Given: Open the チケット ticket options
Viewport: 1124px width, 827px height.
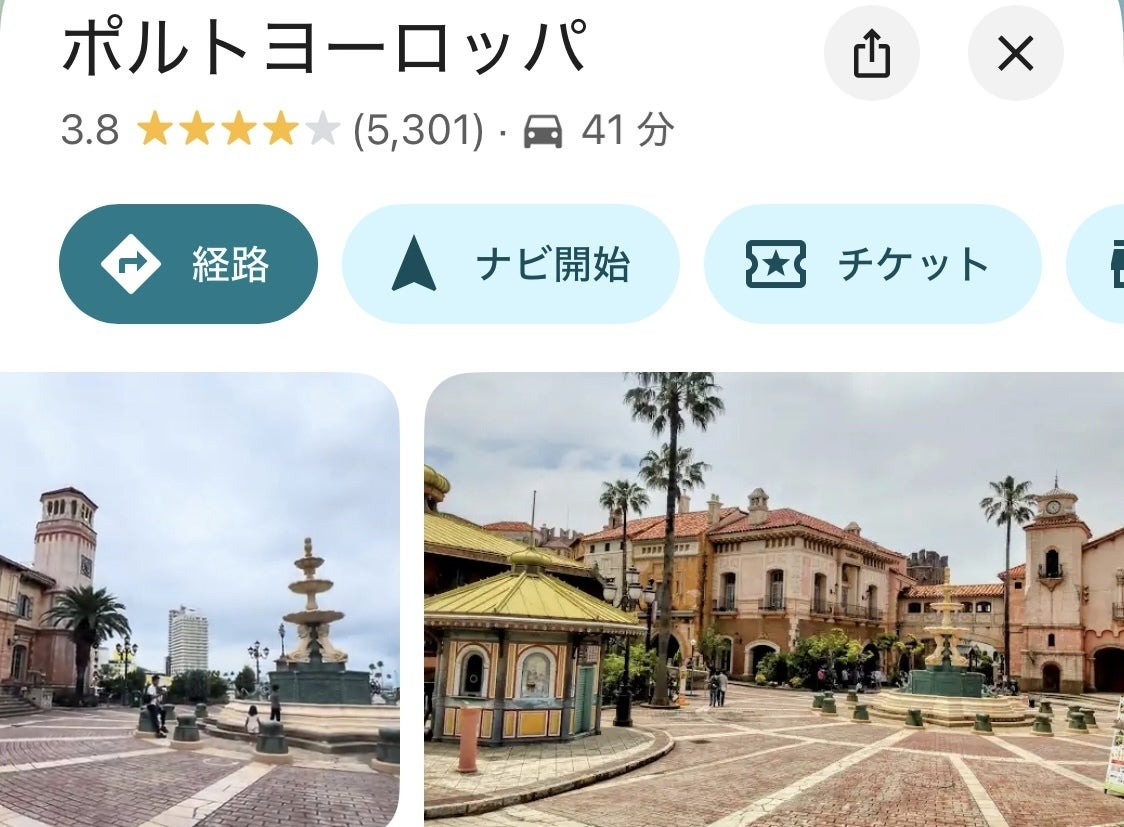Looking at the screenshot, I should [x=871, y=264].
